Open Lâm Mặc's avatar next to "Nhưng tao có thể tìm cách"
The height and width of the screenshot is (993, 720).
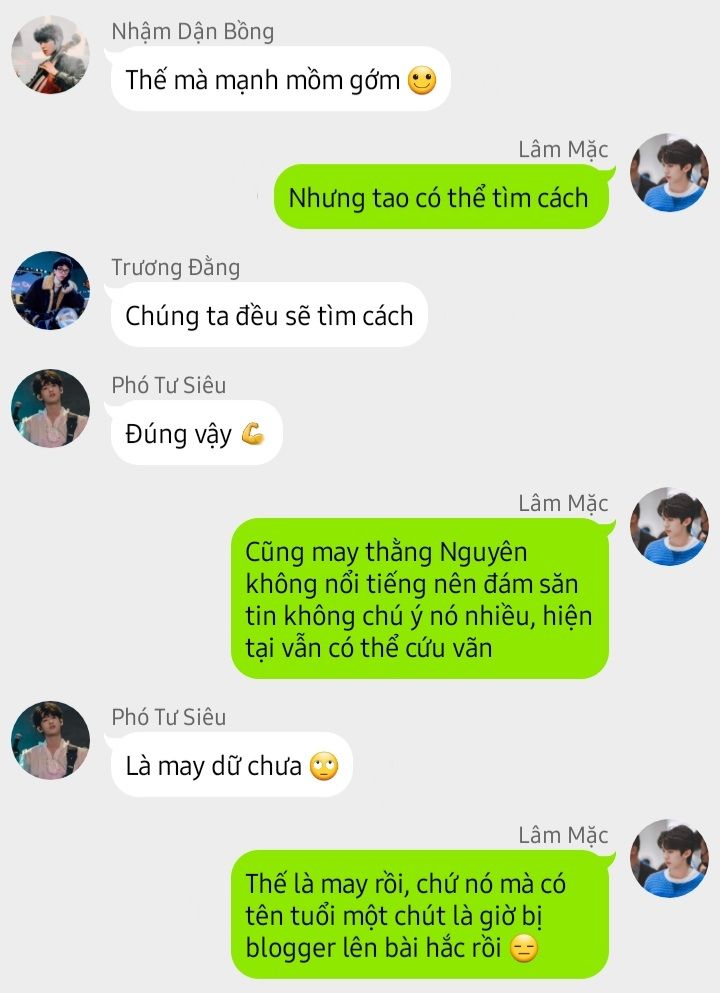pyautogui.click(x=669, y=172)
